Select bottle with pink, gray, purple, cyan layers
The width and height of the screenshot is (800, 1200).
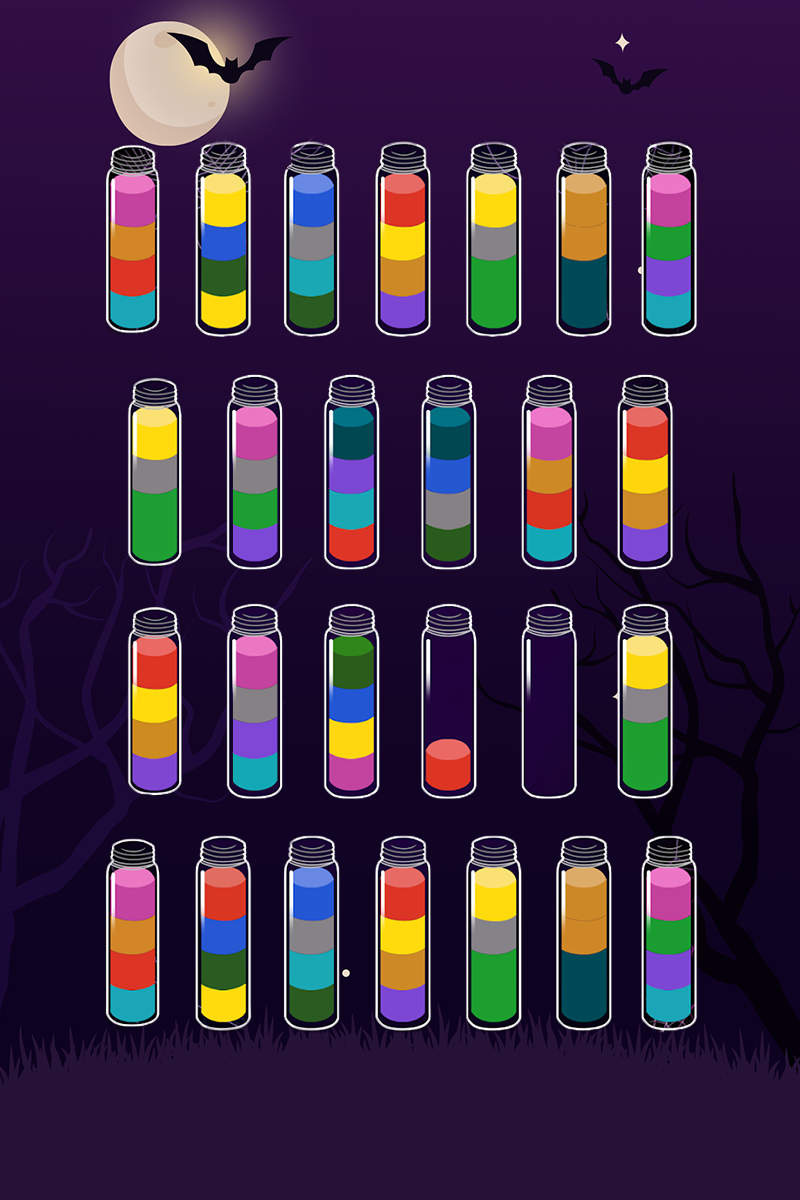(253, 701)
